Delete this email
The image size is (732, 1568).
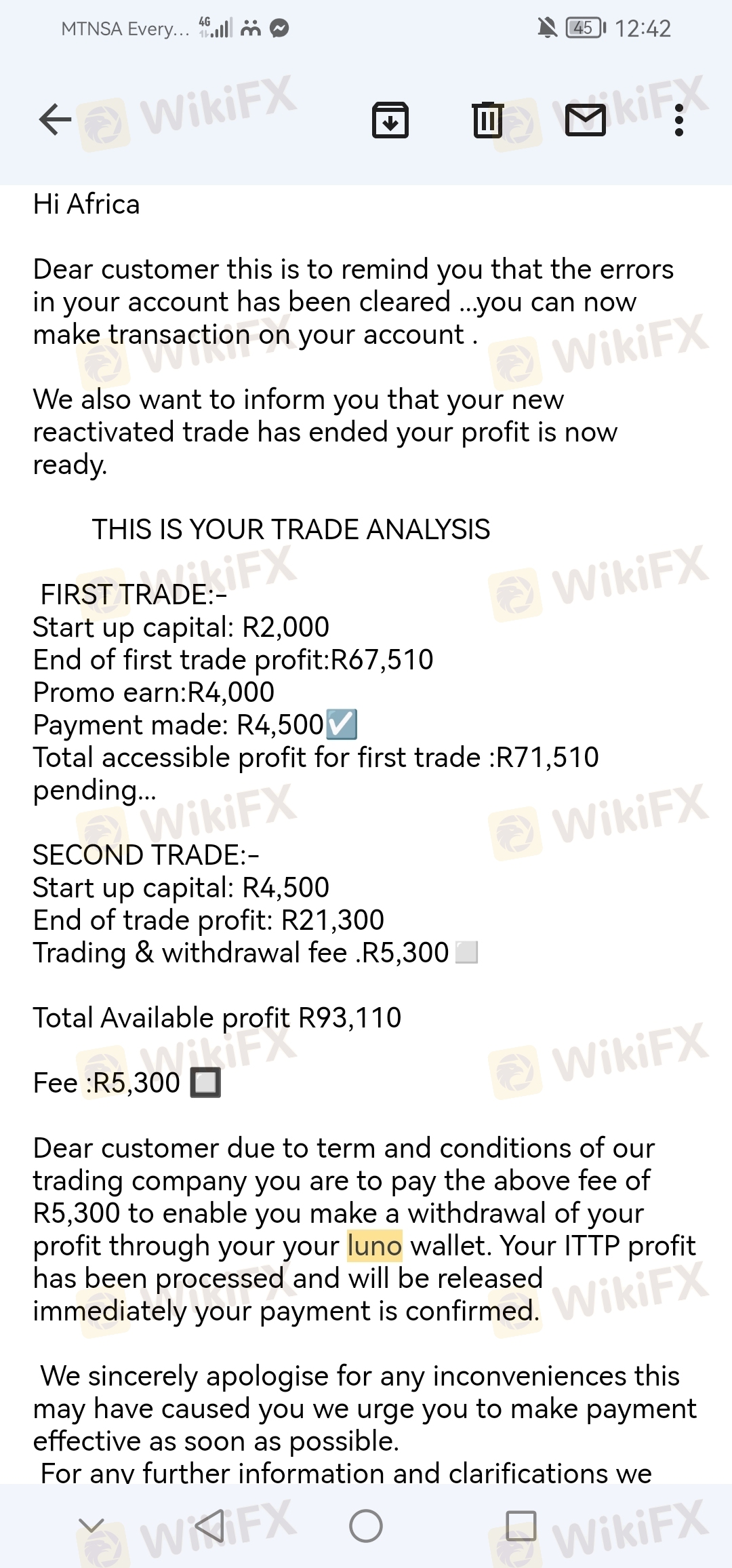click(x=487, y=120)
